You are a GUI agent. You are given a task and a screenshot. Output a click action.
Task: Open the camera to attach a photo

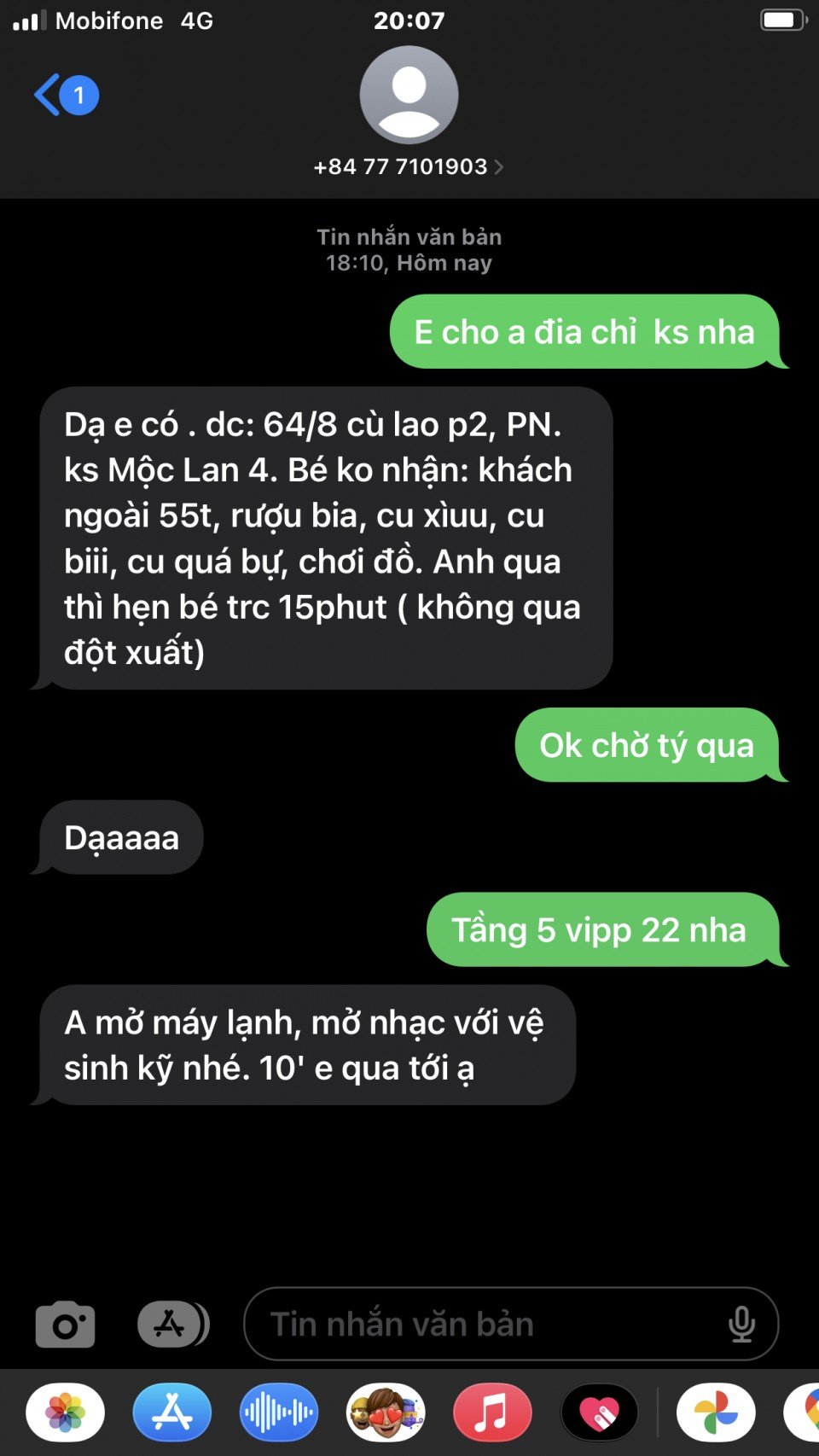pos(66,1324)
